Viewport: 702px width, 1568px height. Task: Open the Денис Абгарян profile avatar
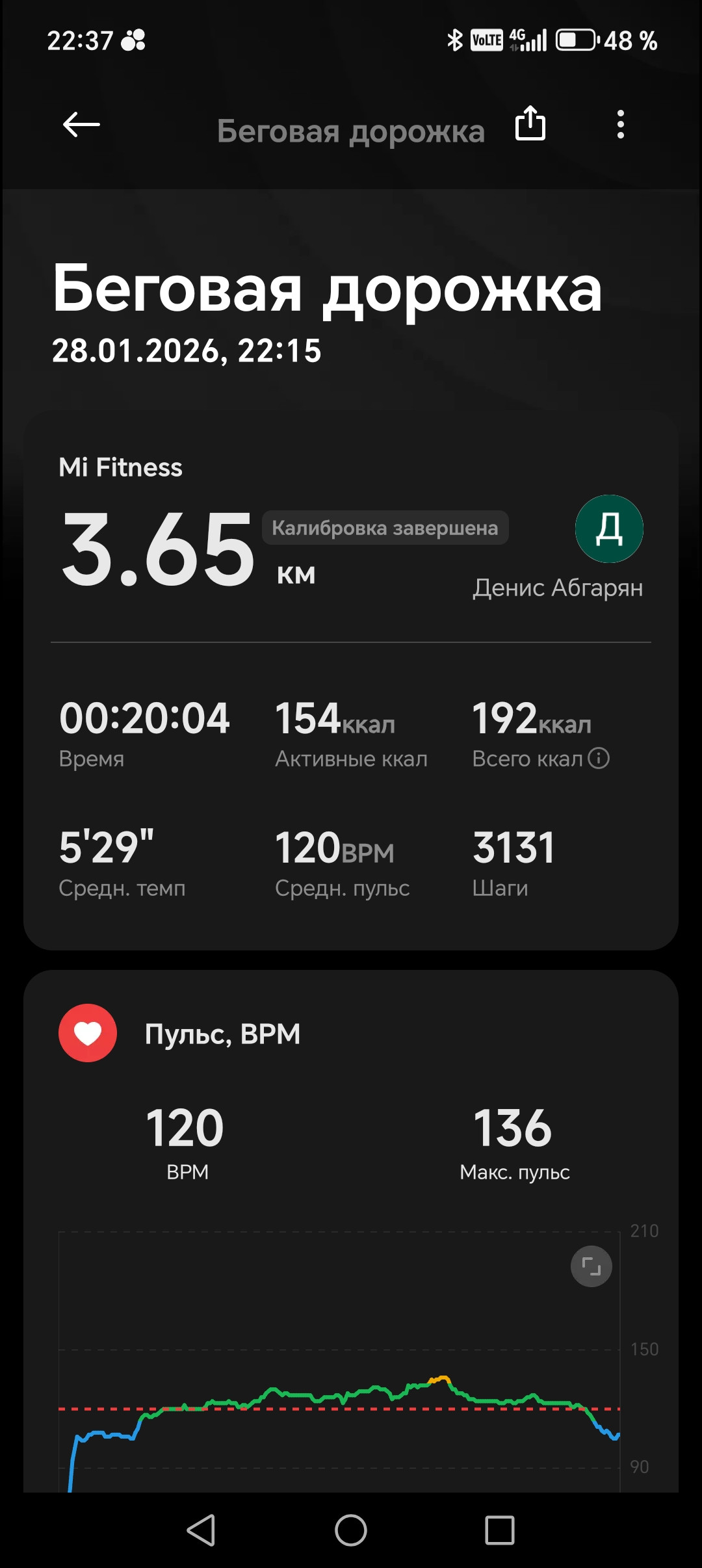[609, 529]
